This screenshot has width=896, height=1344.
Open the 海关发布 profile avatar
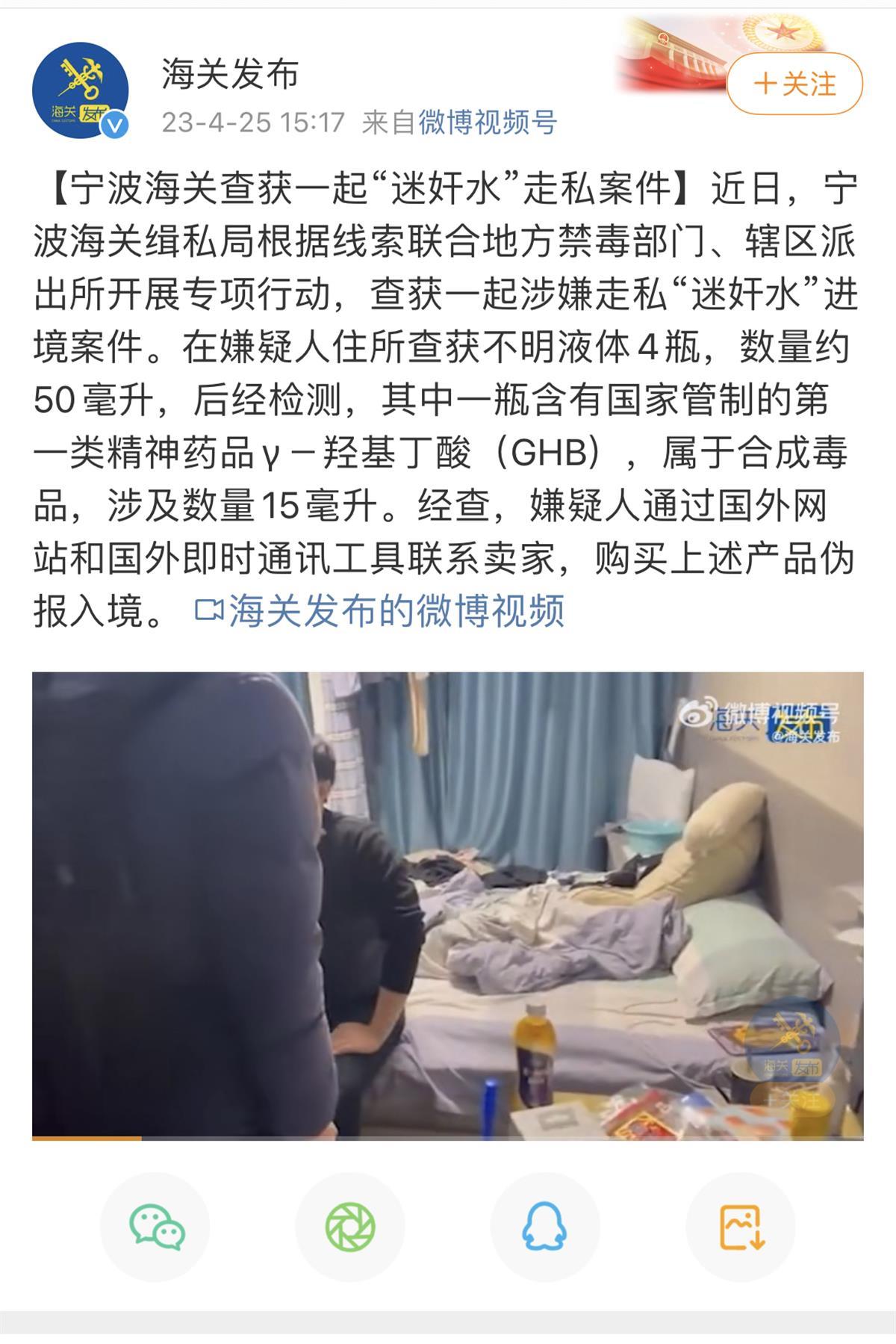click(80, 90)
